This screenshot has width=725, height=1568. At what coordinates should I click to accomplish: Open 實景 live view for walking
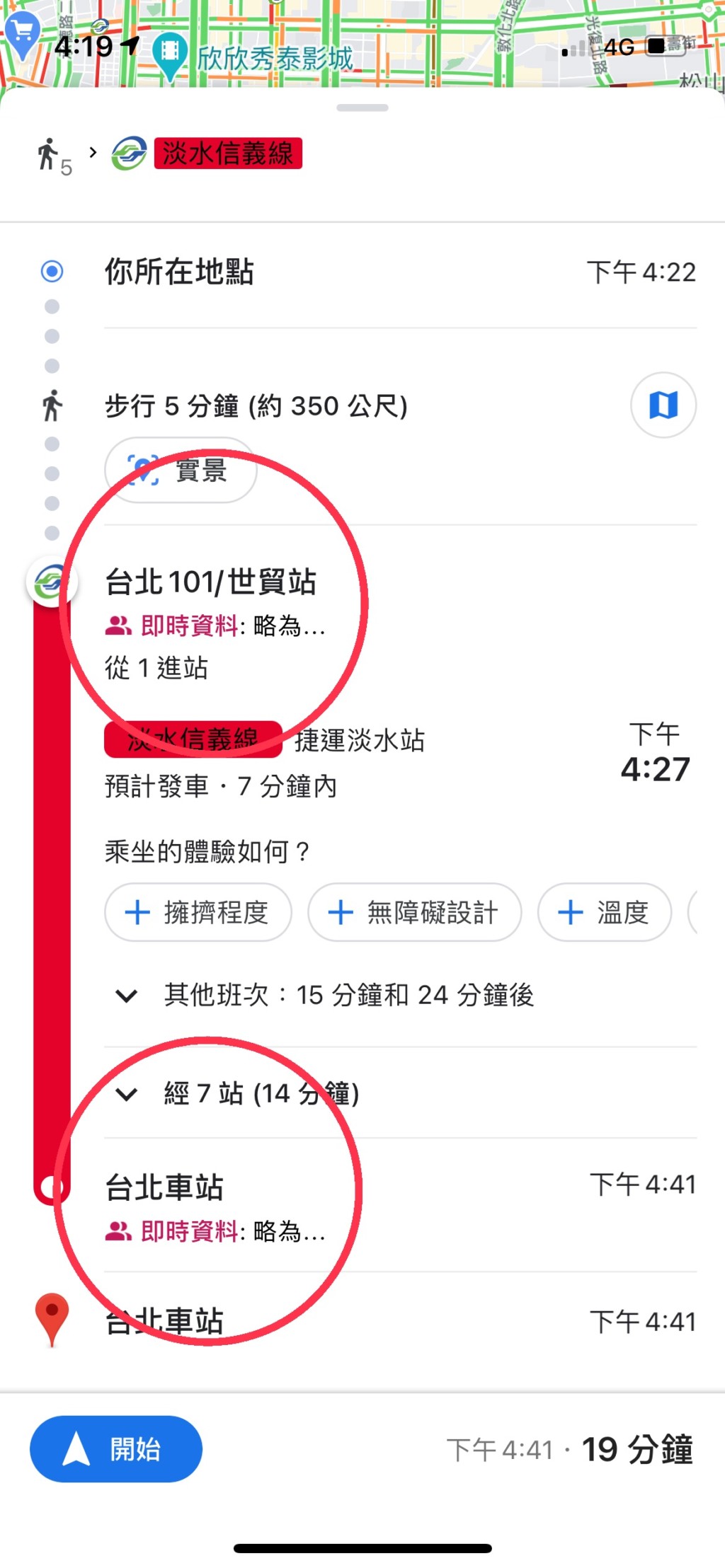click(x=181, y=470)
